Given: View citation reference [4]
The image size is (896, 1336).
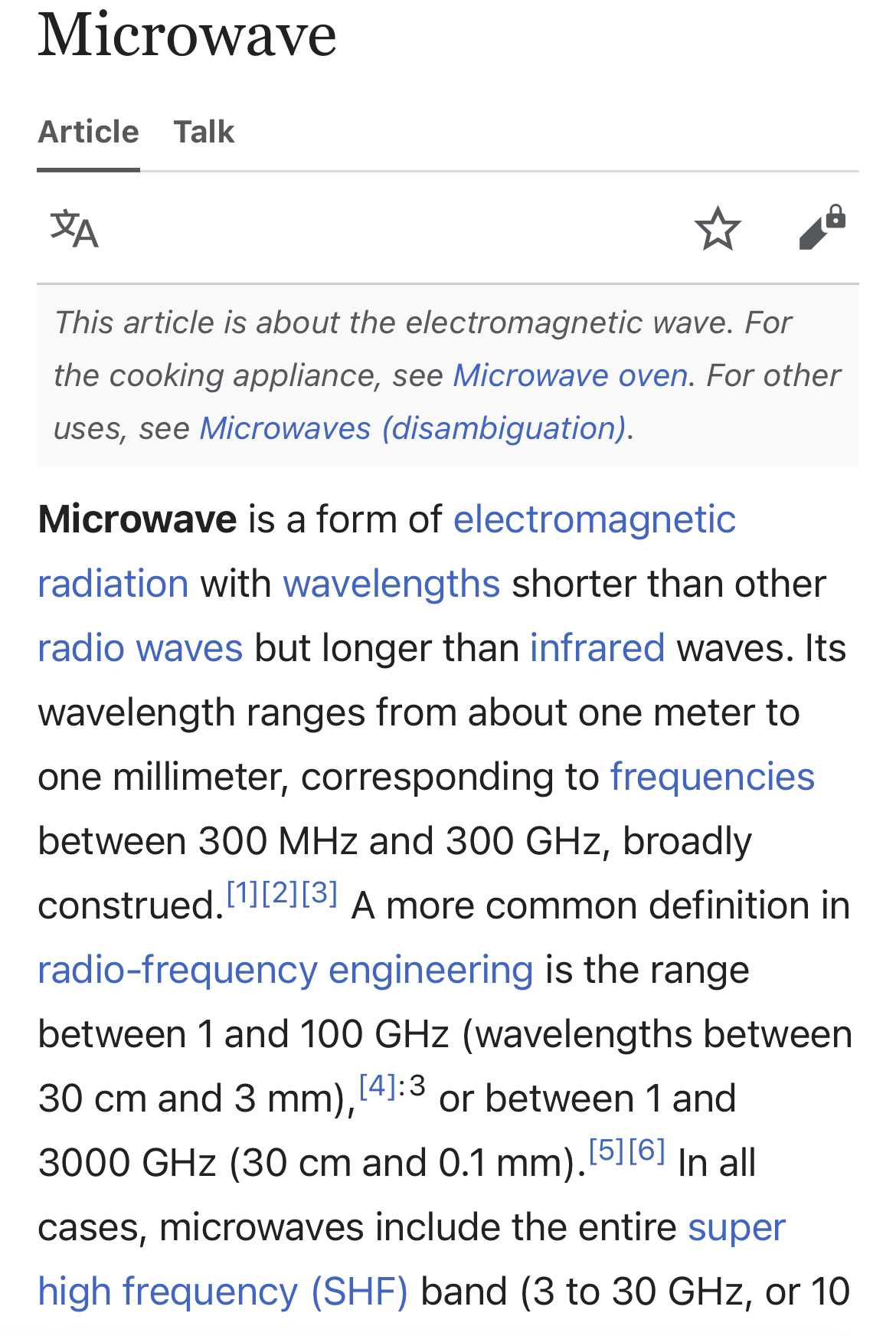Looking at the screenshot, I should click(x=377, y=1085).
